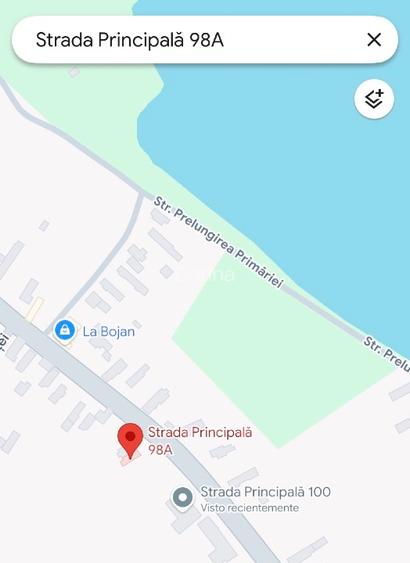Open the recently viewed Strada Principală 100 marker

pos(183,497)
